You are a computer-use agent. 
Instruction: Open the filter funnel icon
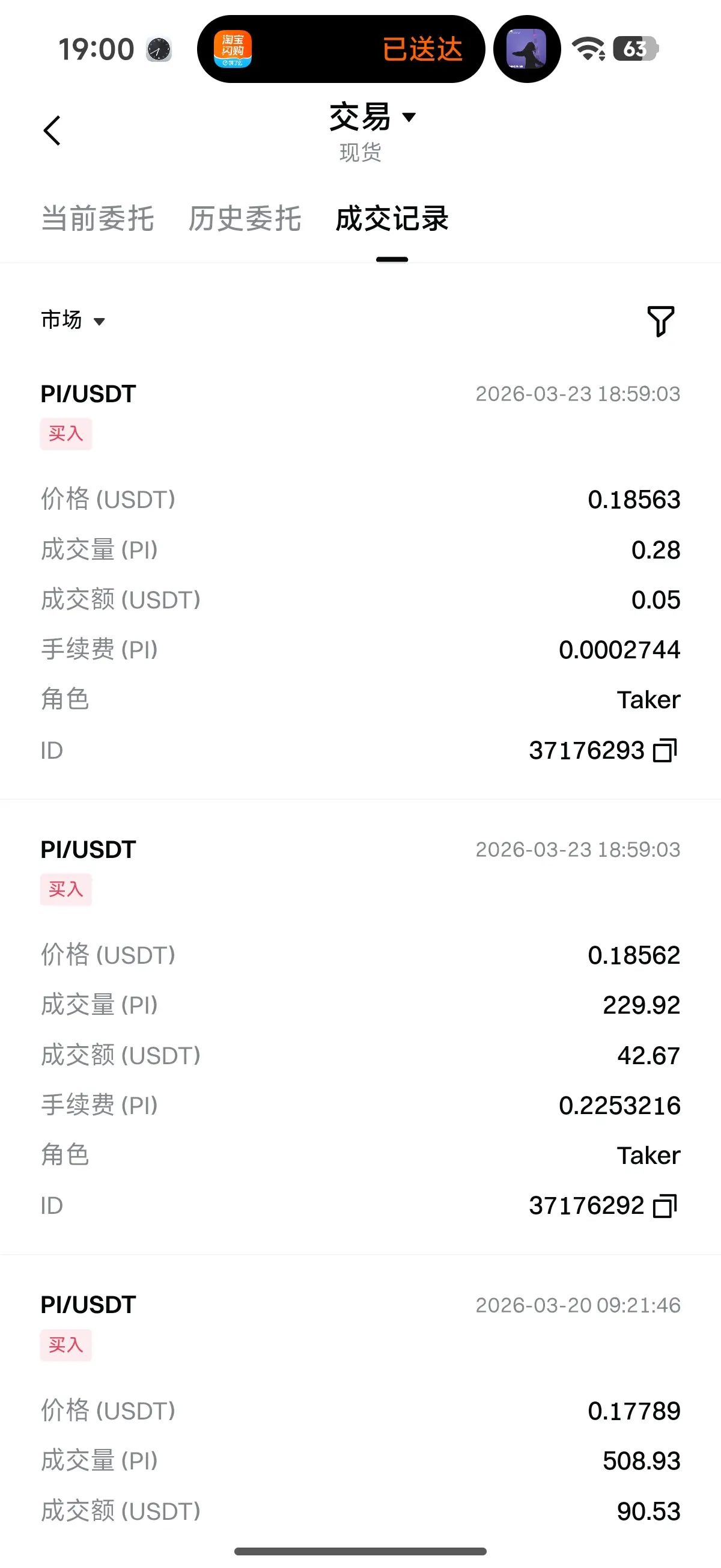click(x=660, y=321)
